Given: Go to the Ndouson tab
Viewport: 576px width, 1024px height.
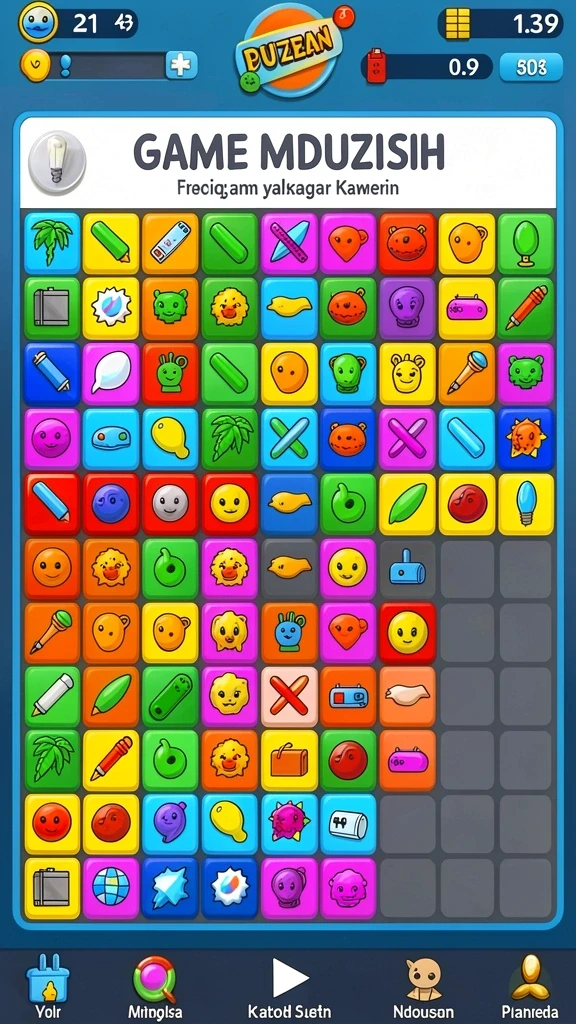Looking at the screenshot, I should tap(422, 989).
